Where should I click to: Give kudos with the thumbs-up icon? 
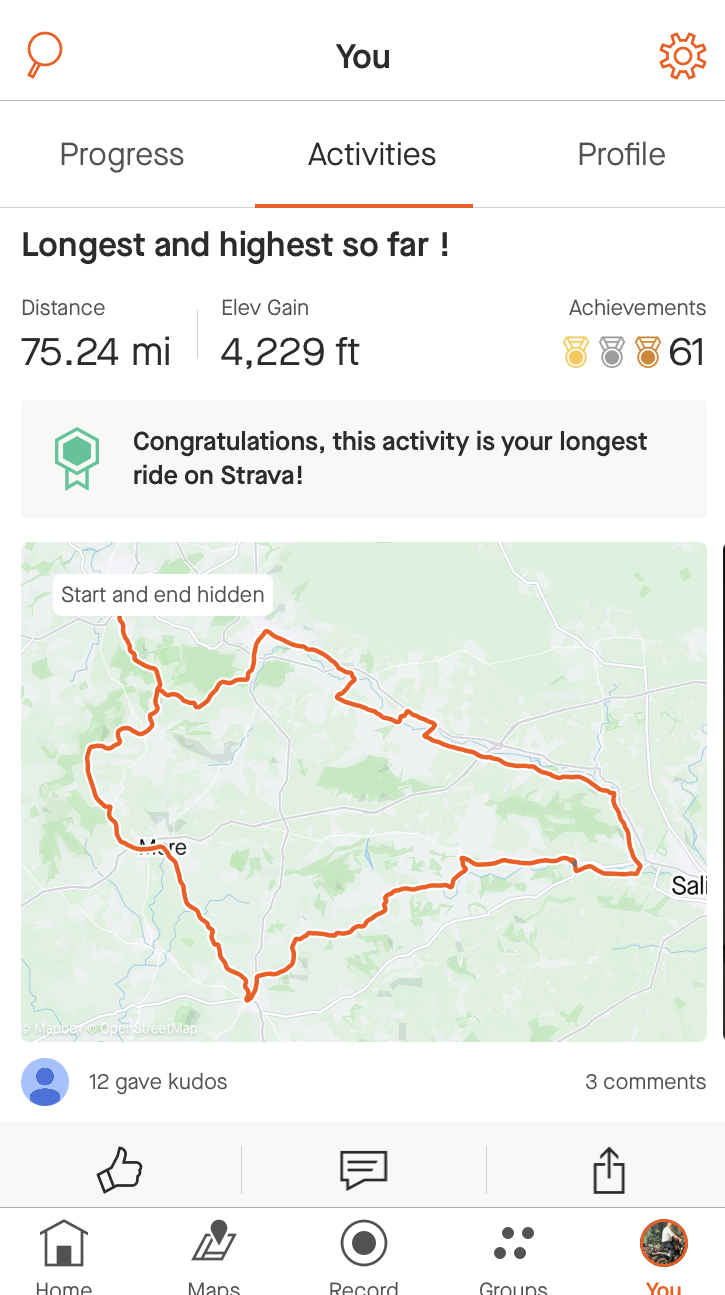click(x=120, y=1169)
